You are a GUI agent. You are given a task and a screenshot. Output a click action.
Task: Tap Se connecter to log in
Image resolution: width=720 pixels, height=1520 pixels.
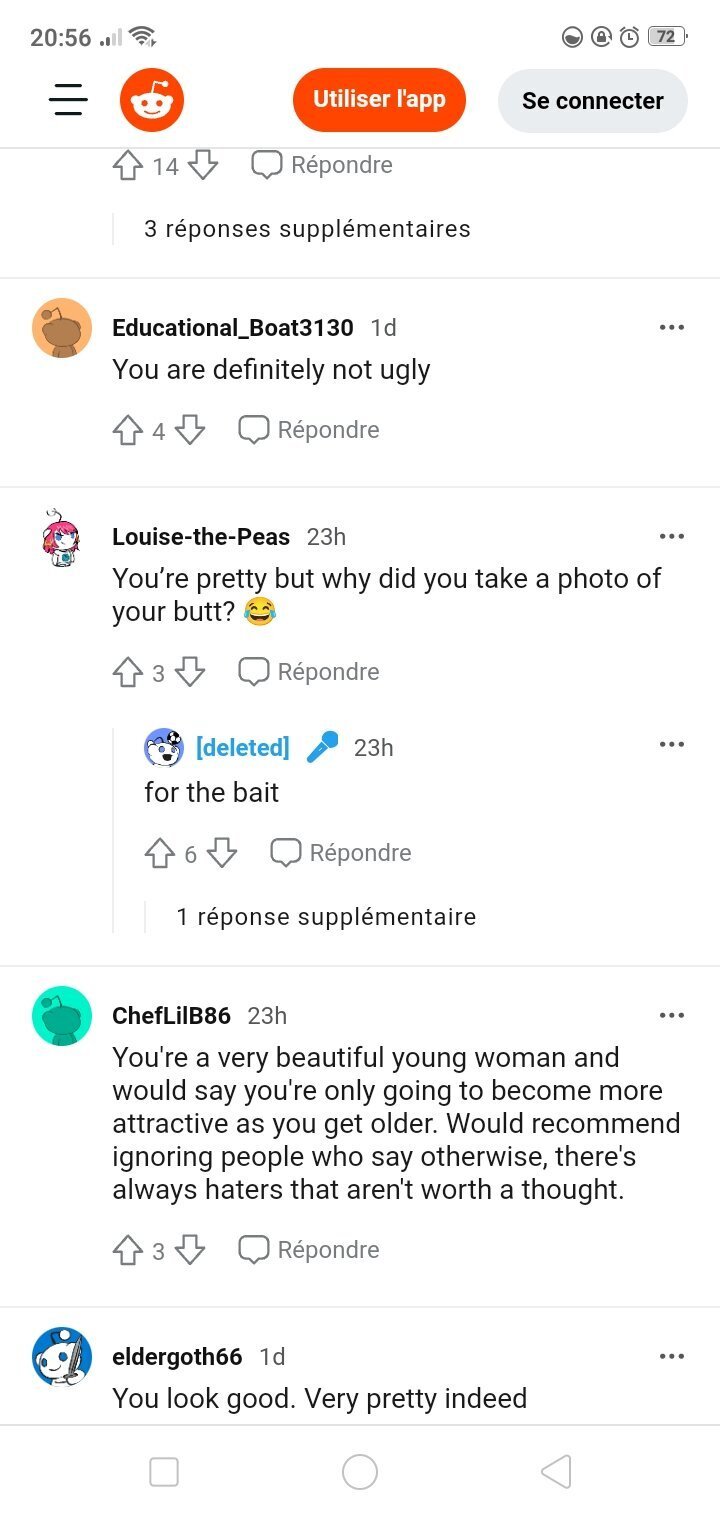tap(592, 101)
